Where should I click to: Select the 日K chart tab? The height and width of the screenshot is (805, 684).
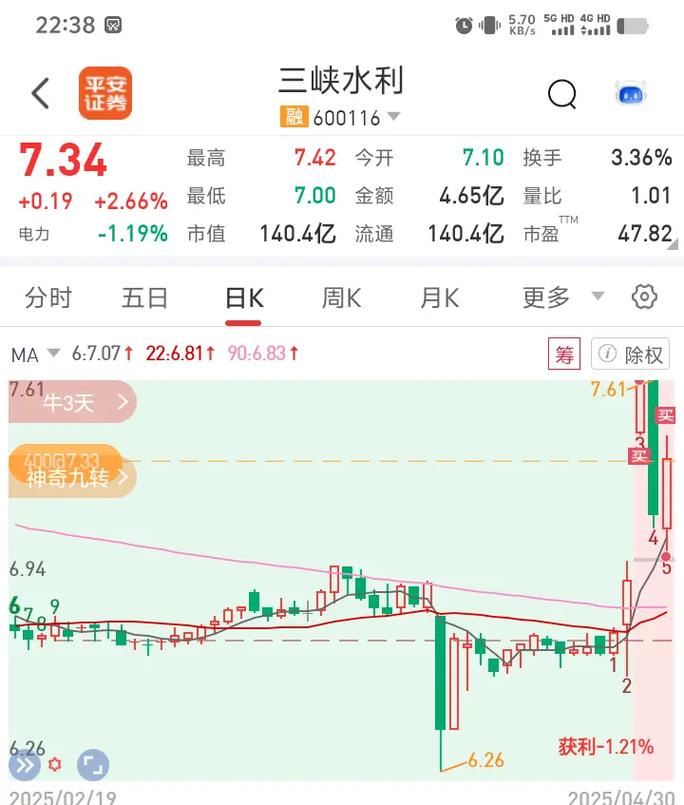tap(243, 297)
